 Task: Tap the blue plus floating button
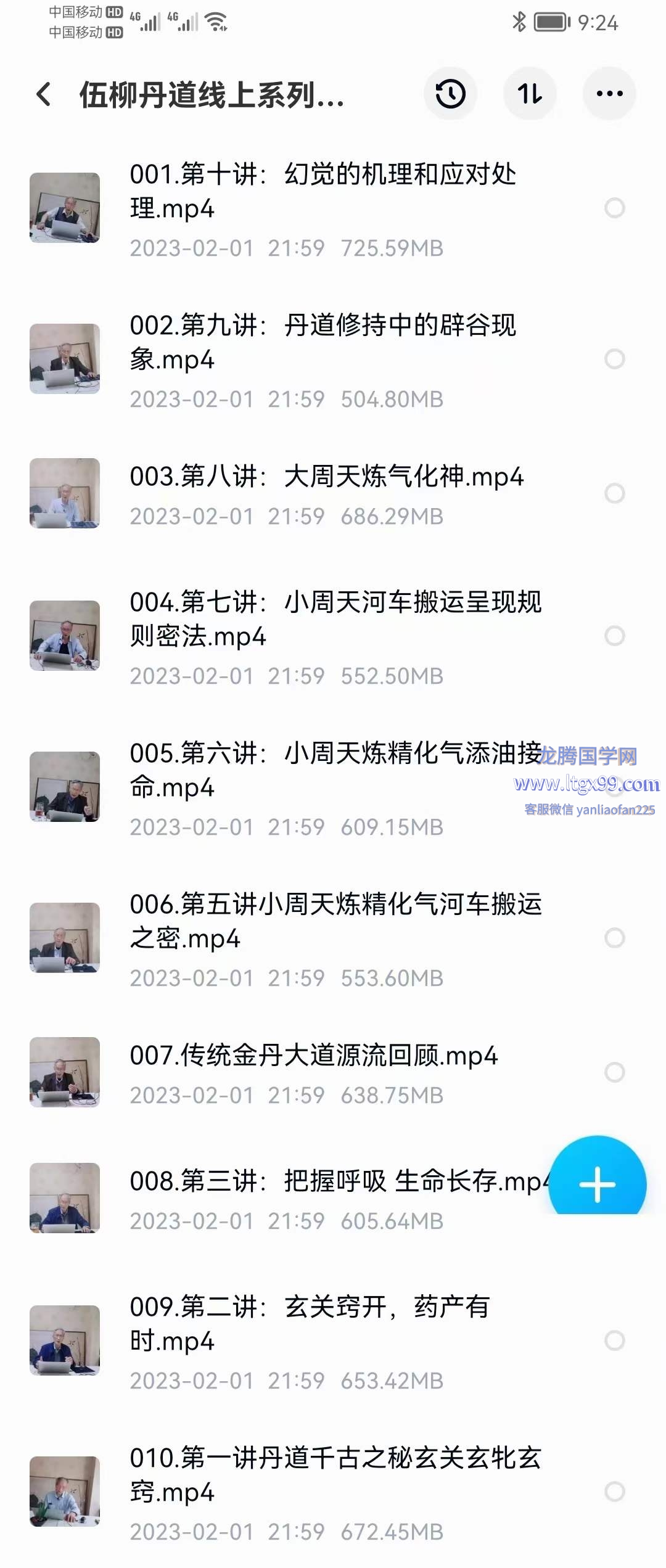(x=597, y=1184)
